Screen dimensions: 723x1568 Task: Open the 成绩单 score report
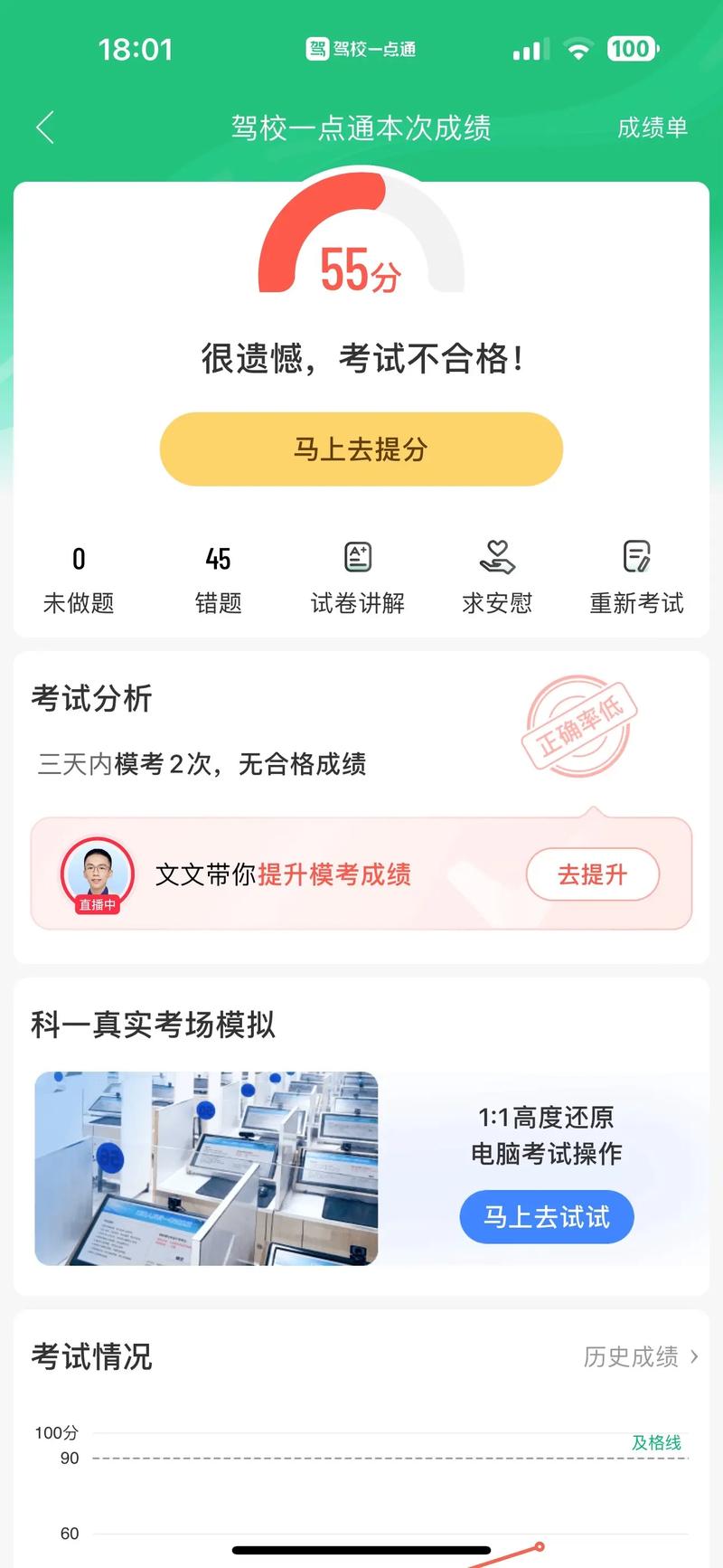tap(652, 128)
